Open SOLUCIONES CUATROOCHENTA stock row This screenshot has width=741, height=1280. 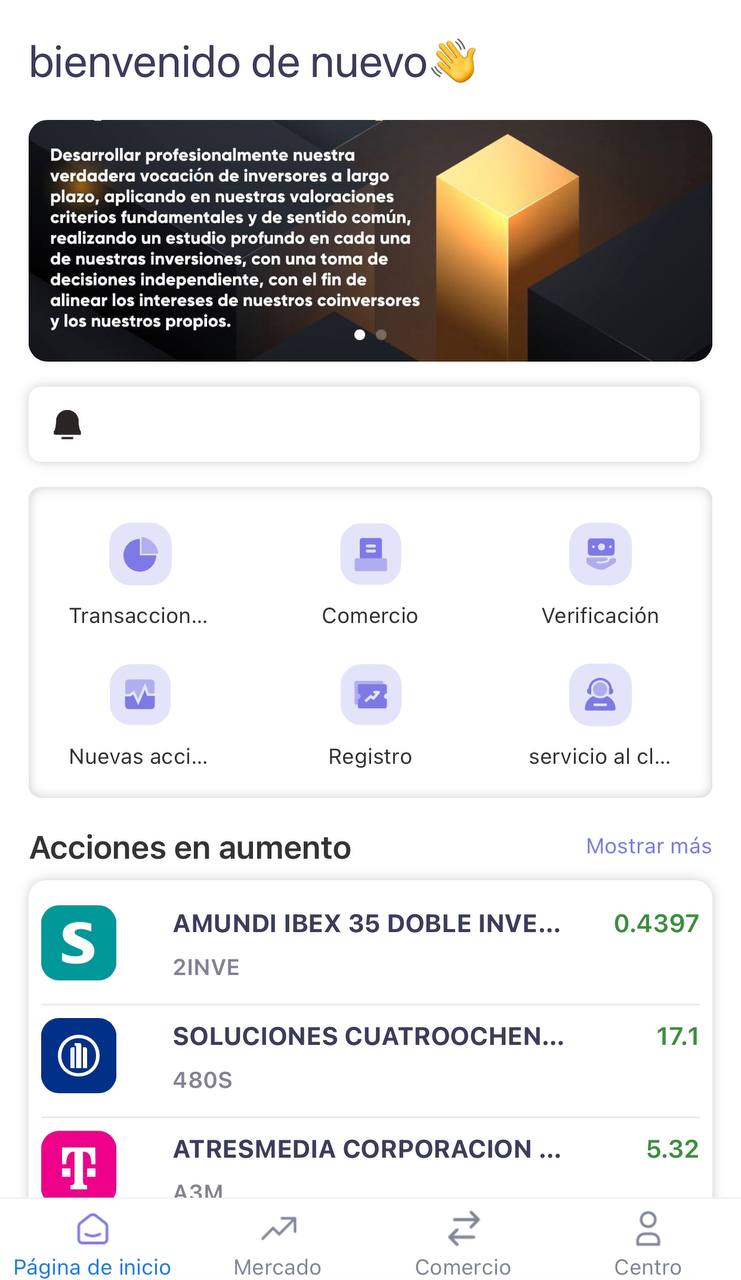(x=370, y=1055)
